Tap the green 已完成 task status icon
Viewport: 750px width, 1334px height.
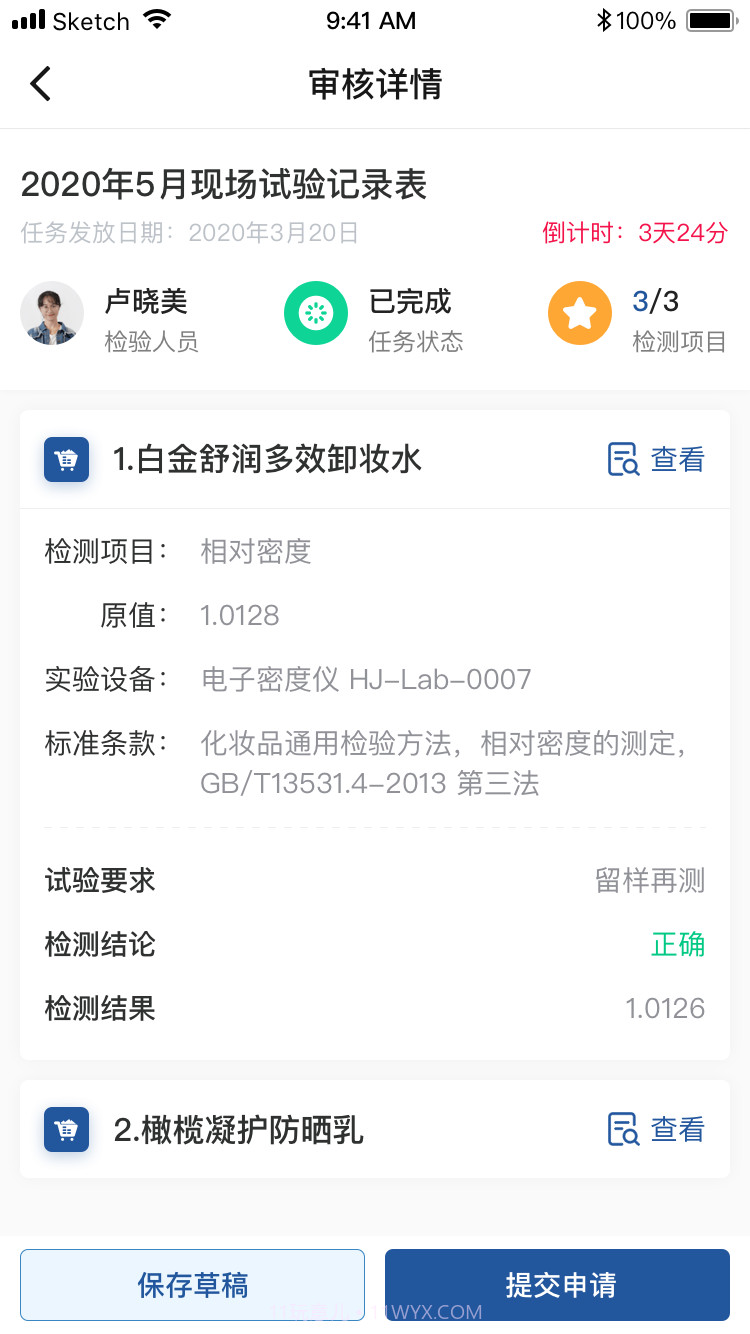click(x=316, y=313)
